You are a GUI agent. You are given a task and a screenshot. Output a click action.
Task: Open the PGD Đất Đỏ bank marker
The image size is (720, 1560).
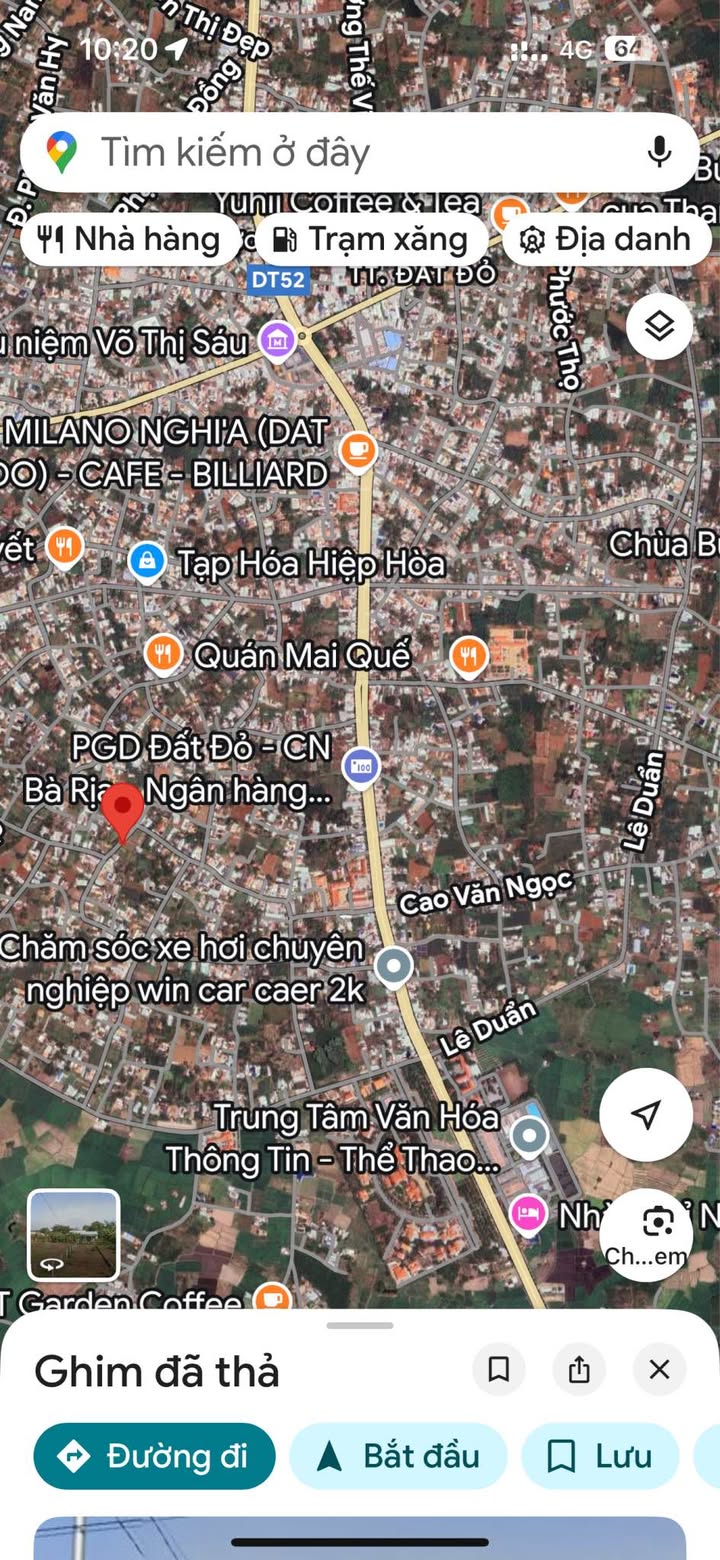pos(360,768)
